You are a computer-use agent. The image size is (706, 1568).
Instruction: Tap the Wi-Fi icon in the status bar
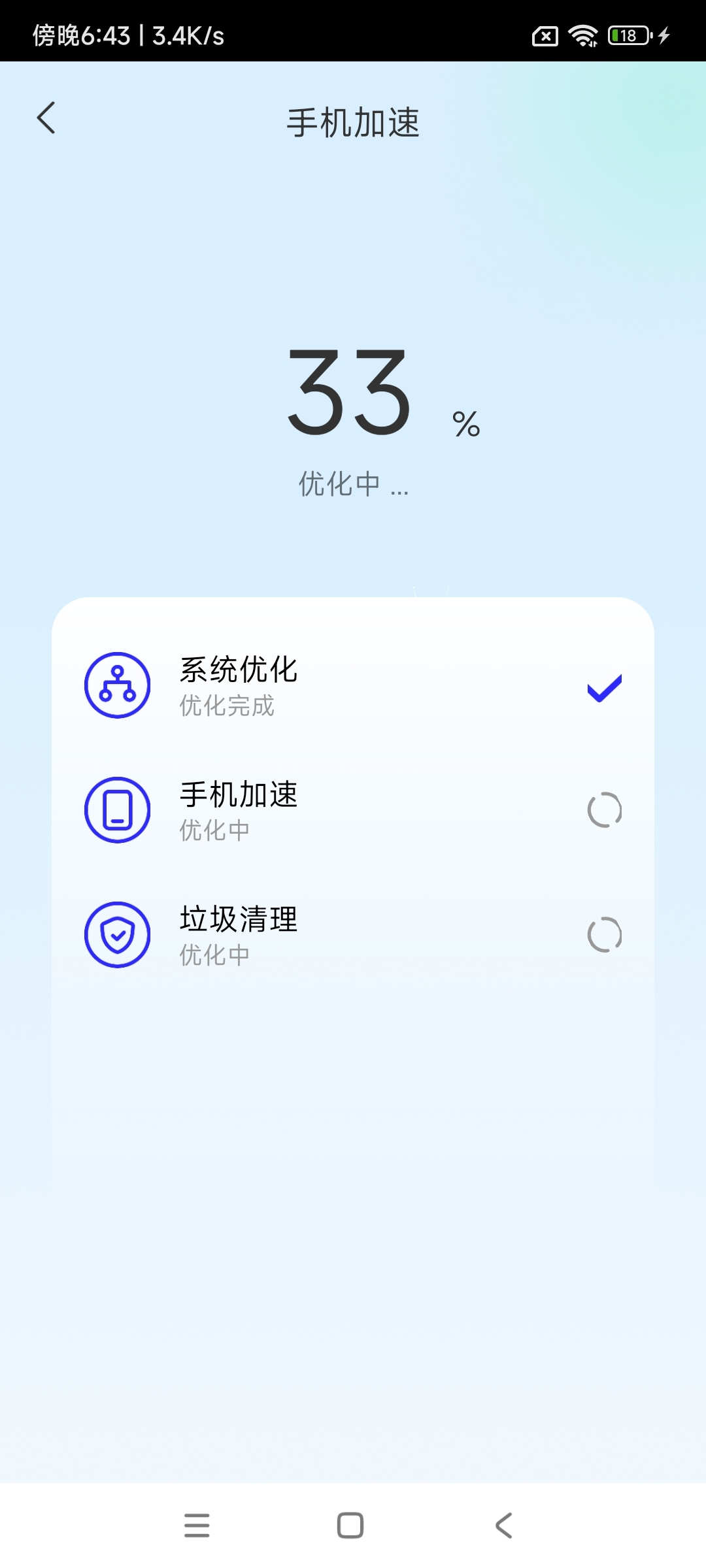(584, 36)
